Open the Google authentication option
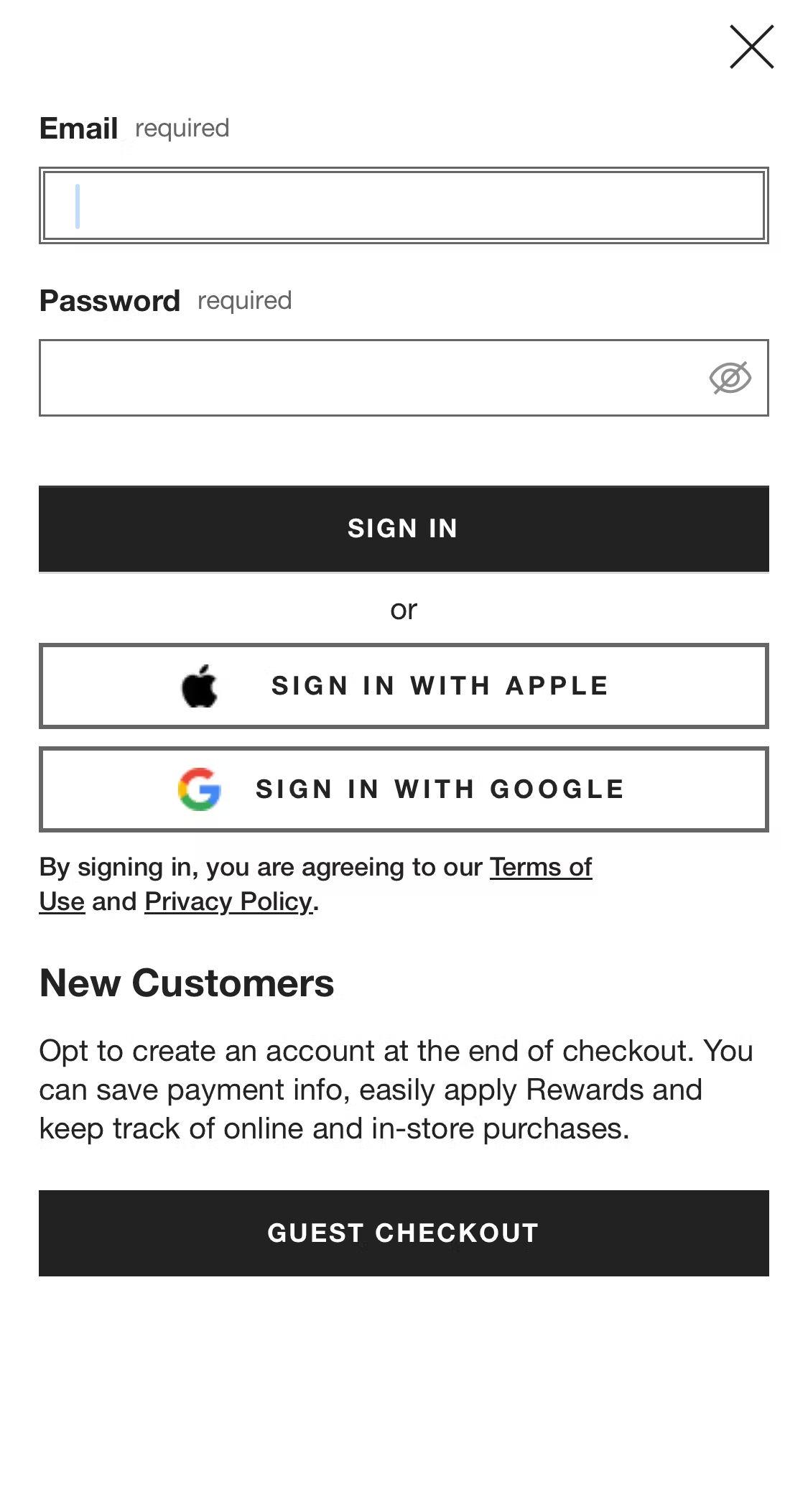This screenshot has height=1512, width=808. [404, 789]
